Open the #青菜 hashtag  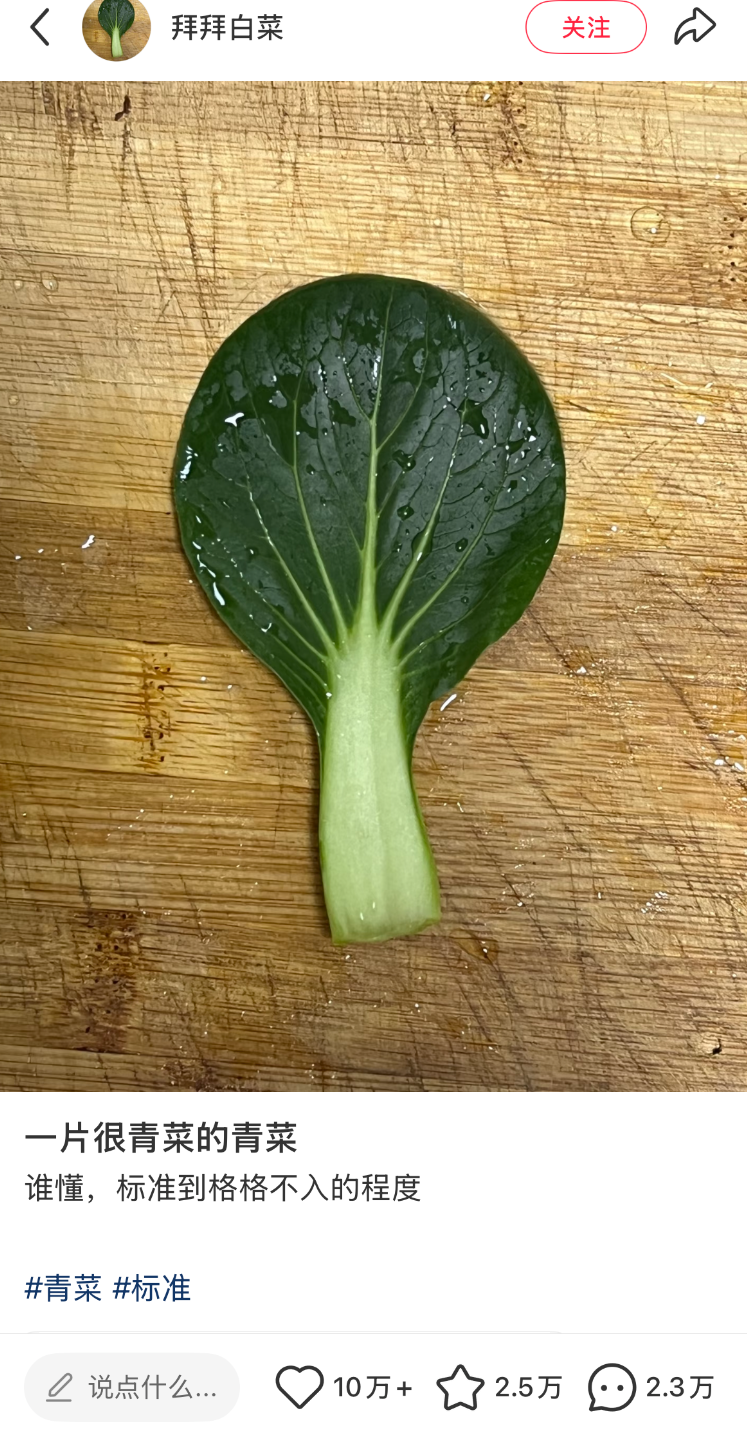(63, 1287)
